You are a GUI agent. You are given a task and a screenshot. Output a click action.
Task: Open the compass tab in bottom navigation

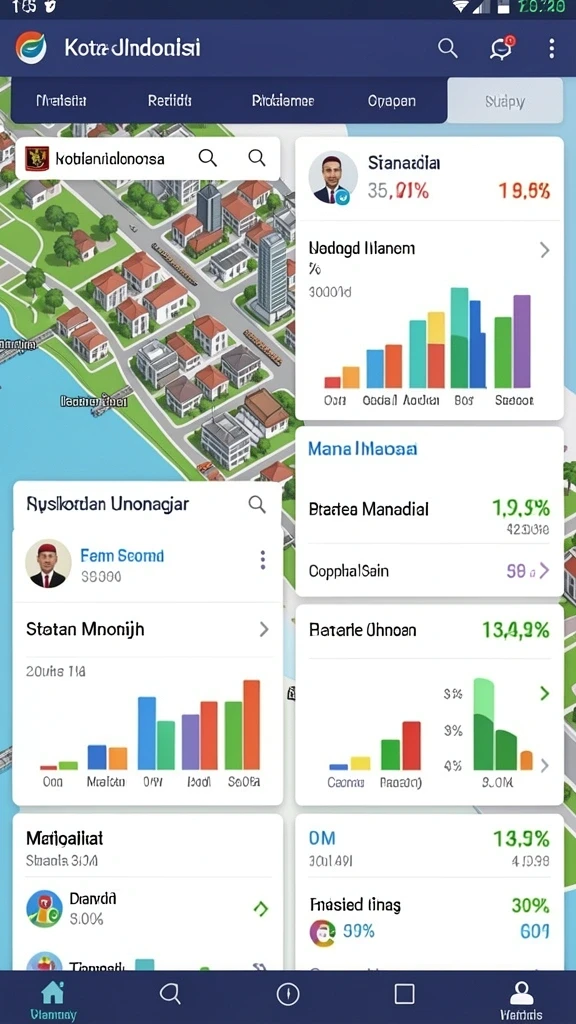[x=287, y=994]
